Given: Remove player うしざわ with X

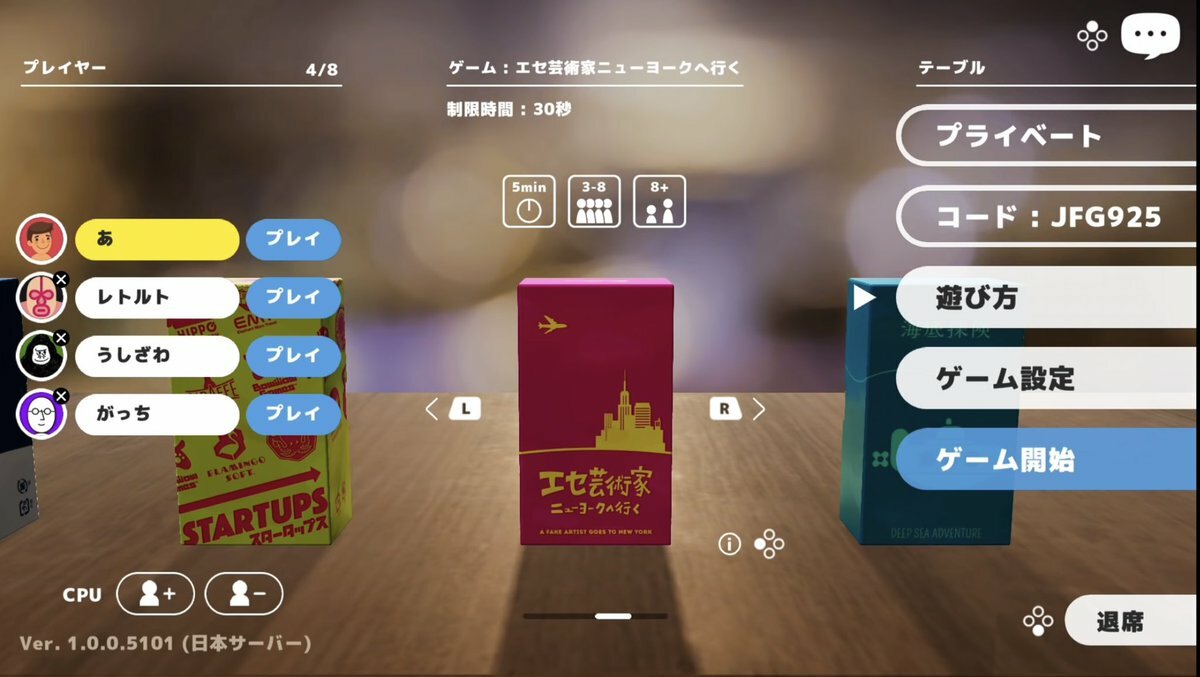Looking at the screenshot, I should 61,338.
